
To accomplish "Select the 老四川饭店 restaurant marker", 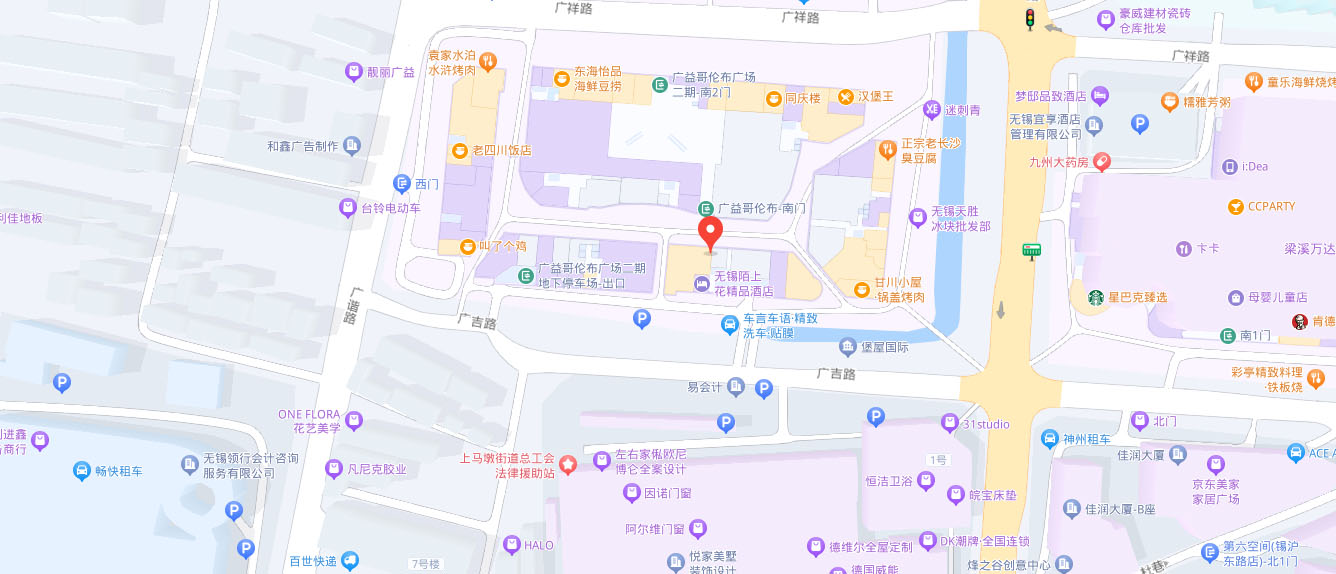I will pos(459,151).
